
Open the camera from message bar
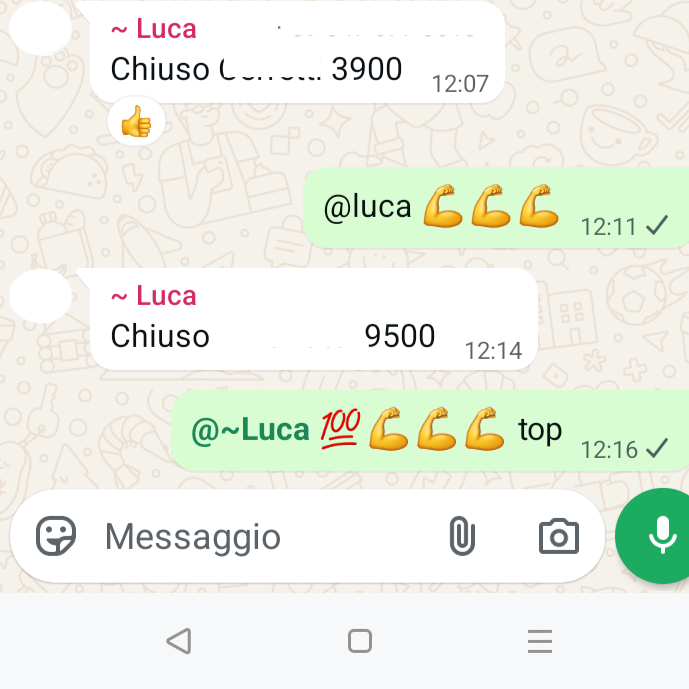(x=558, y=537)
